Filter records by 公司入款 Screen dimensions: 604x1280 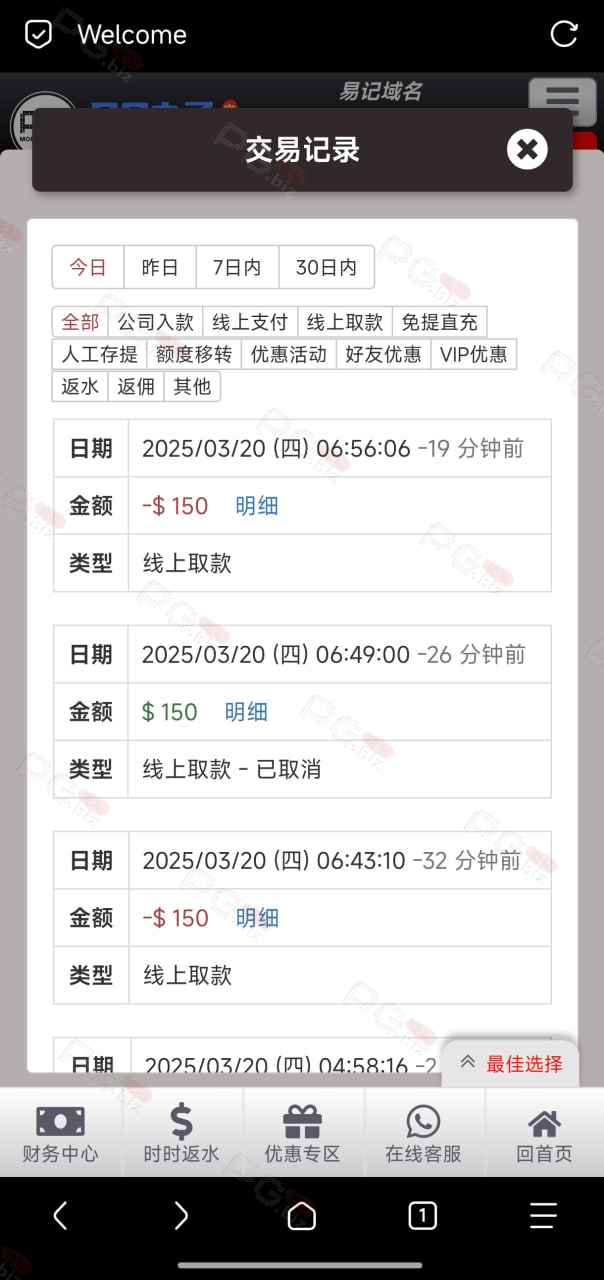click(156, 322)
